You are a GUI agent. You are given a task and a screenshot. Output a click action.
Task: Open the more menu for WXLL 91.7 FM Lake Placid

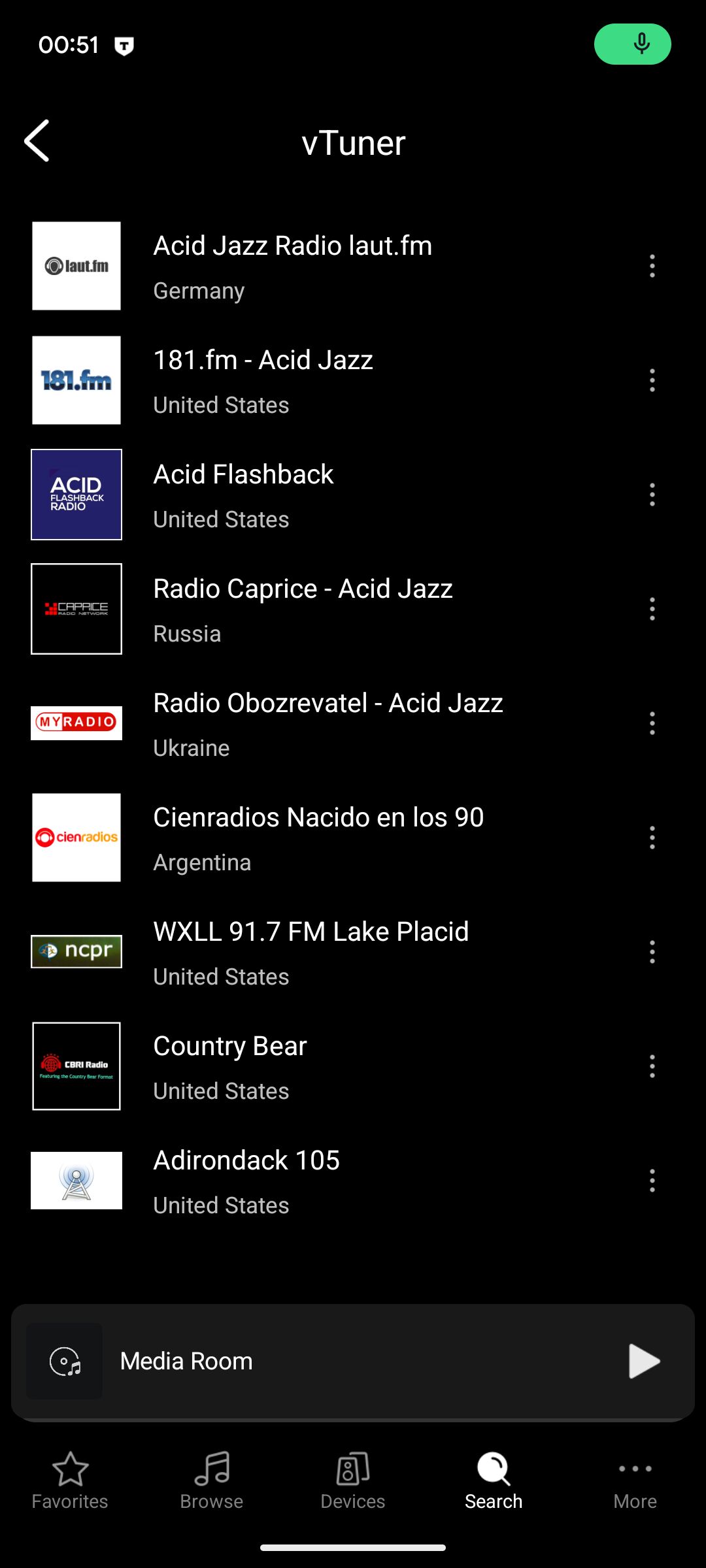652,952
